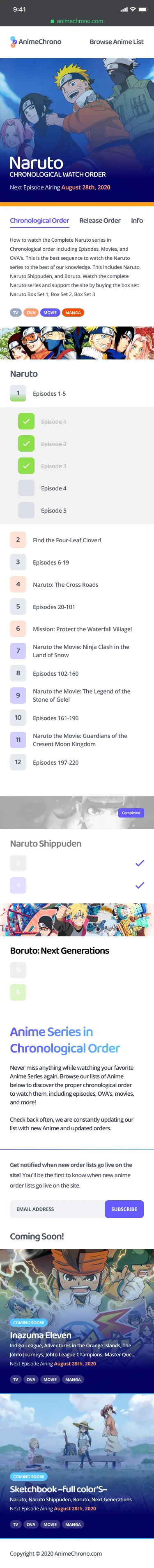
Task: Open Naruto: The Cross Roads entry
Action: tap(77, 584)
